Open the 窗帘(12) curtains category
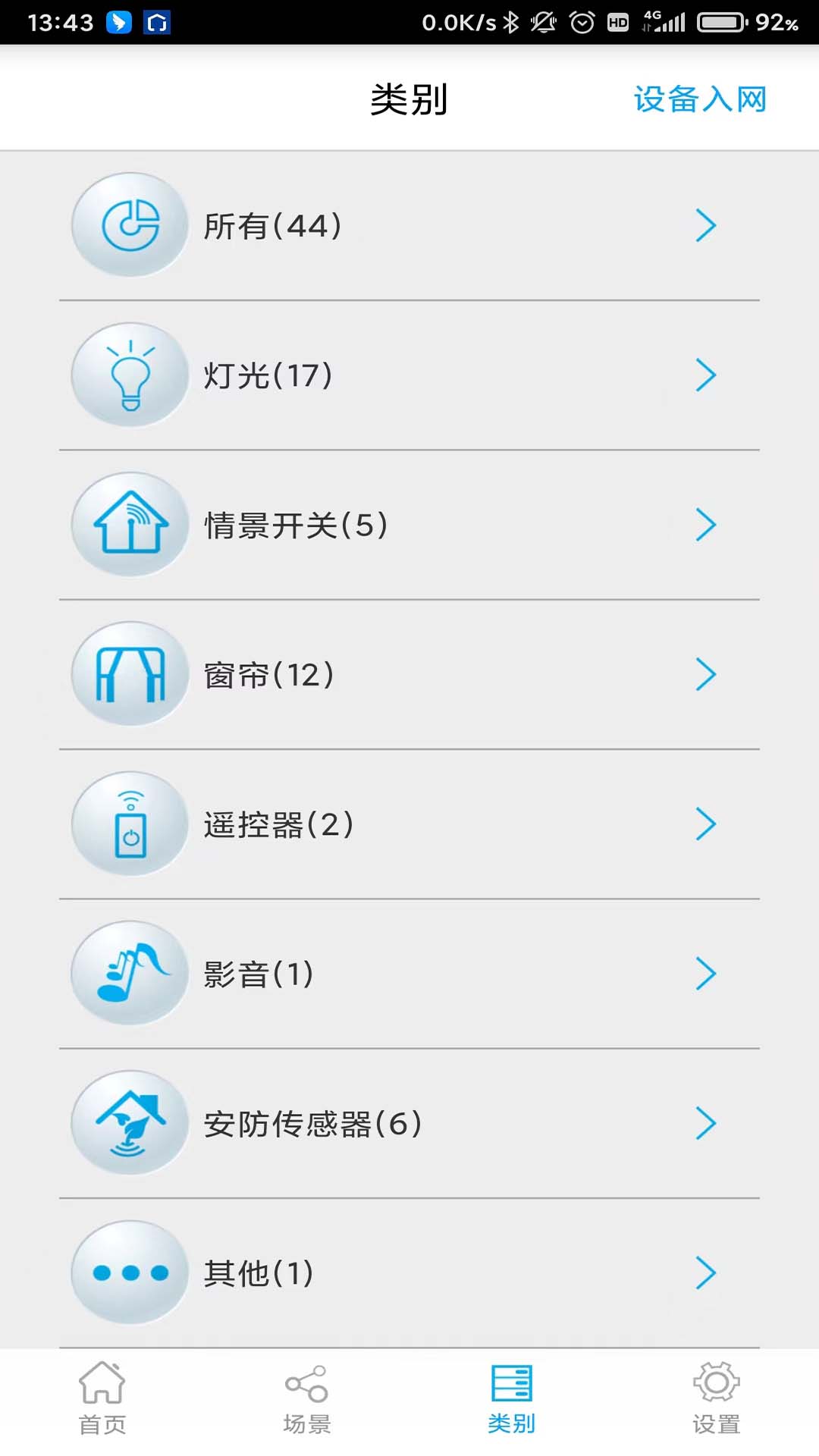 [x=409, y=674]
